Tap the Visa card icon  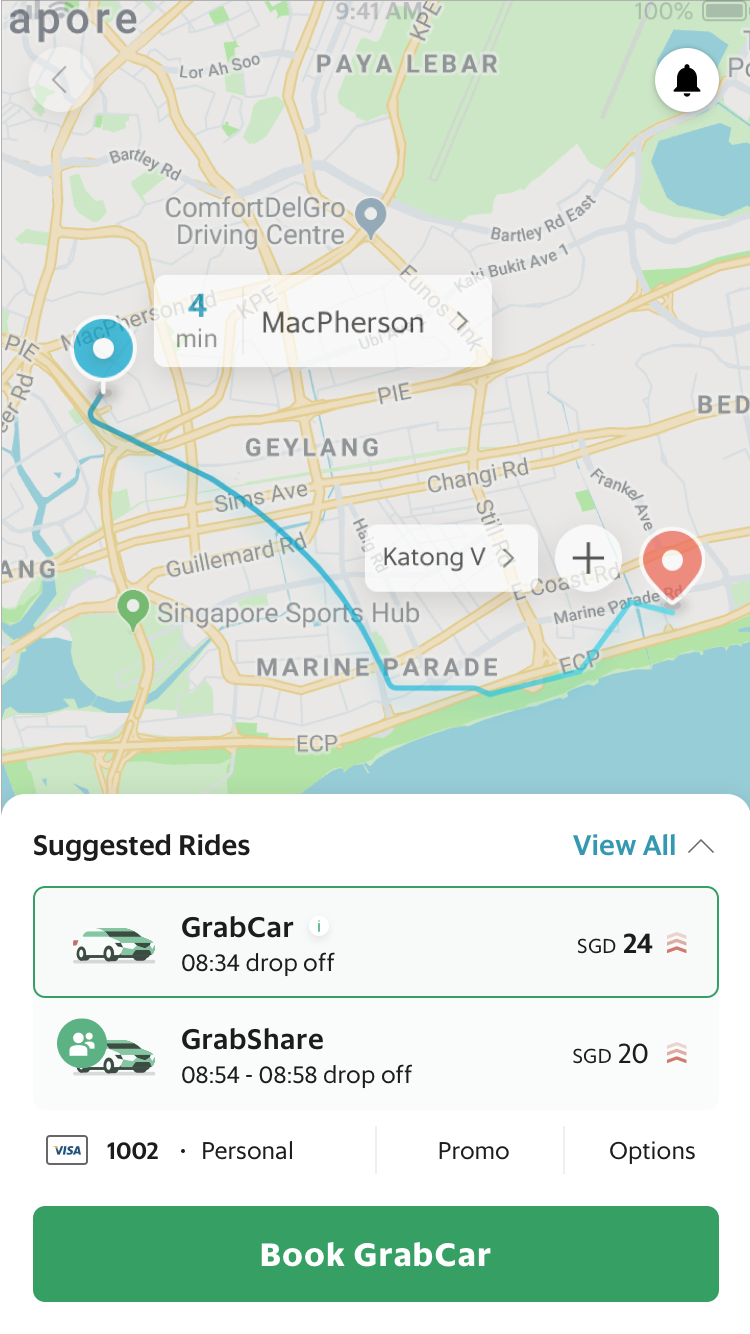pos(66,1150)
